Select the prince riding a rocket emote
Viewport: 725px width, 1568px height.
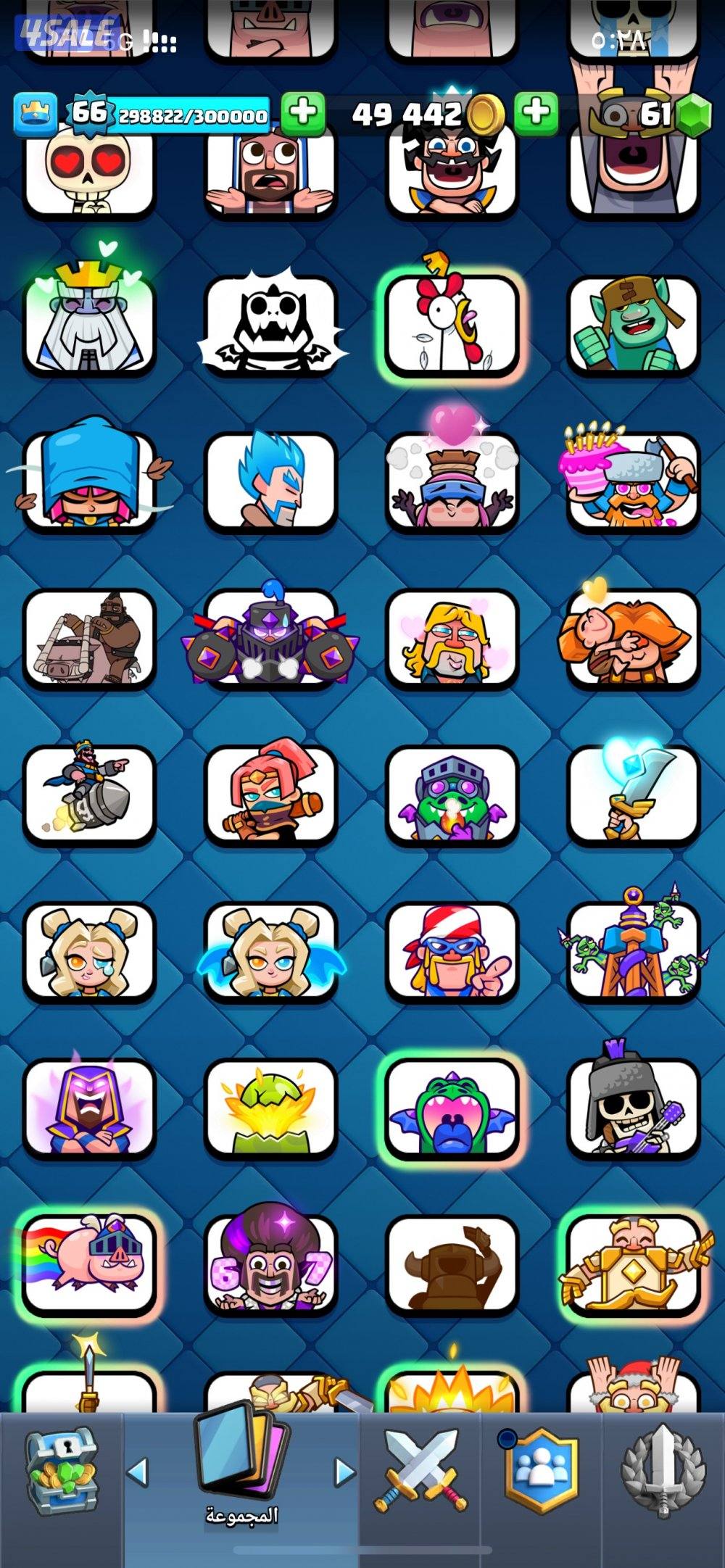point(89,795)
